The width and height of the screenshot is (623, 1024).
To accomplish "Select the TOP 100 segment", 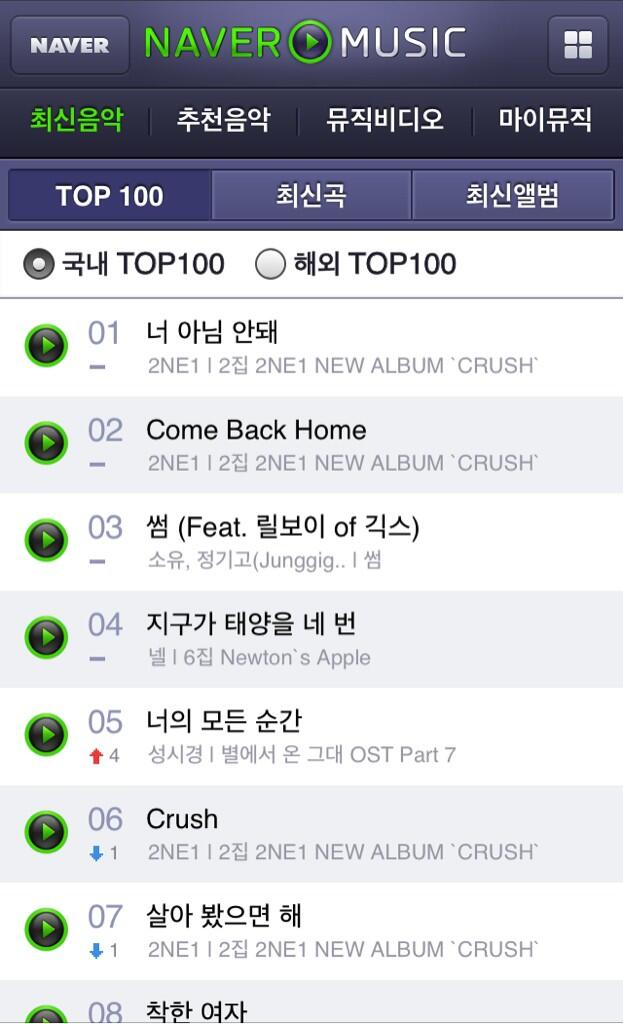I will pos(110,195).
